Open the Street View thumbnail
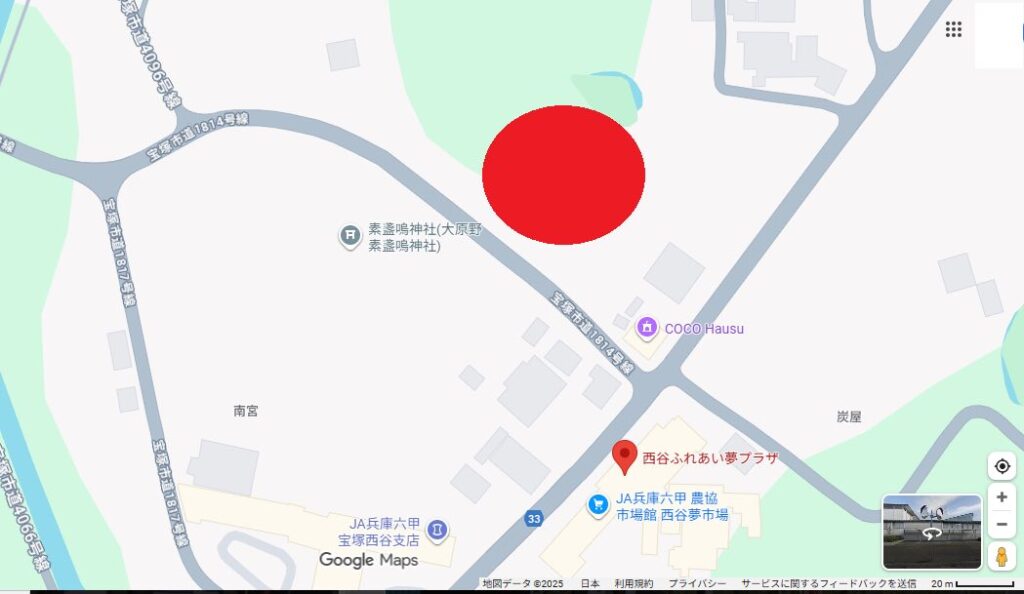The image size is (1024, 594). 931,531
